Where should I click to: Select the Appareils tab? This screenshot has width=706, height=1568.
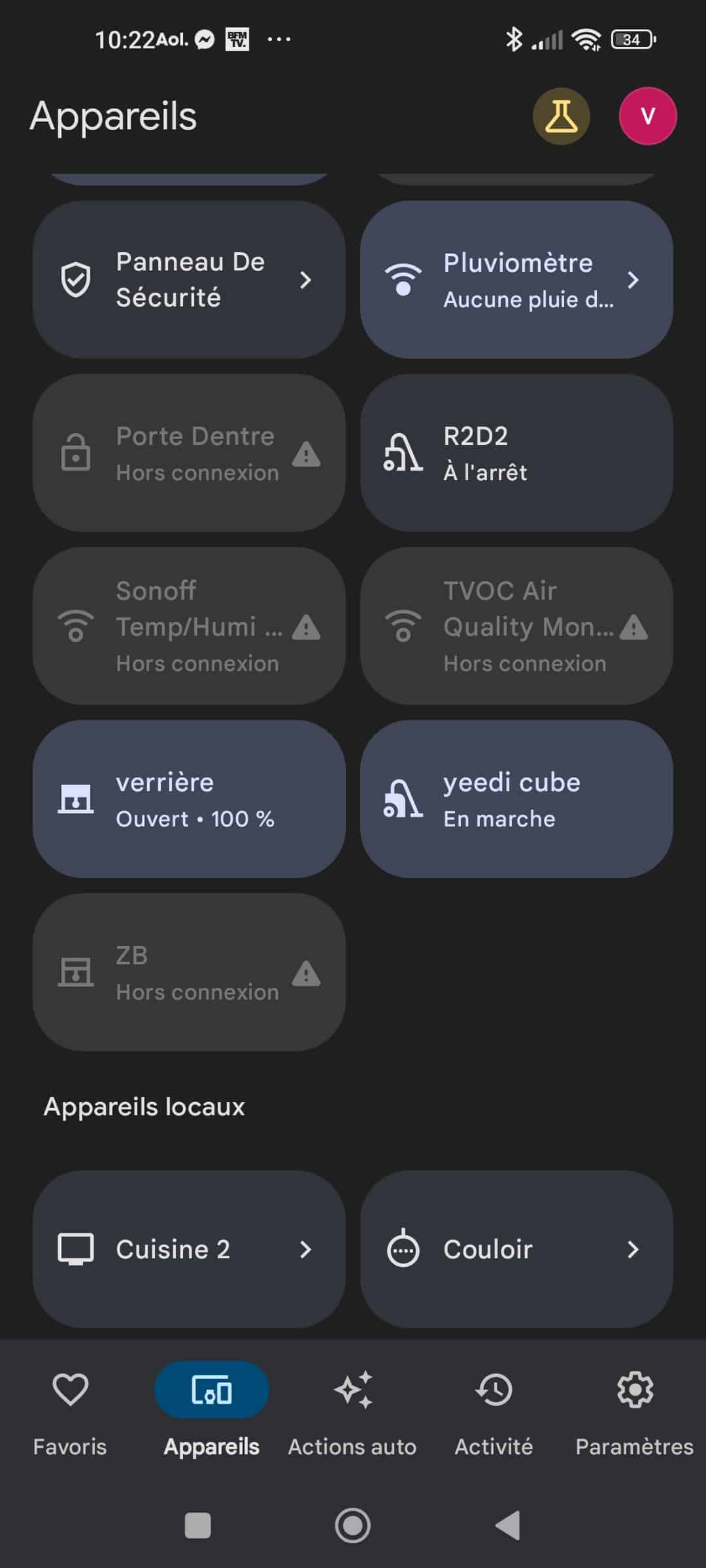click(211, 1413)
